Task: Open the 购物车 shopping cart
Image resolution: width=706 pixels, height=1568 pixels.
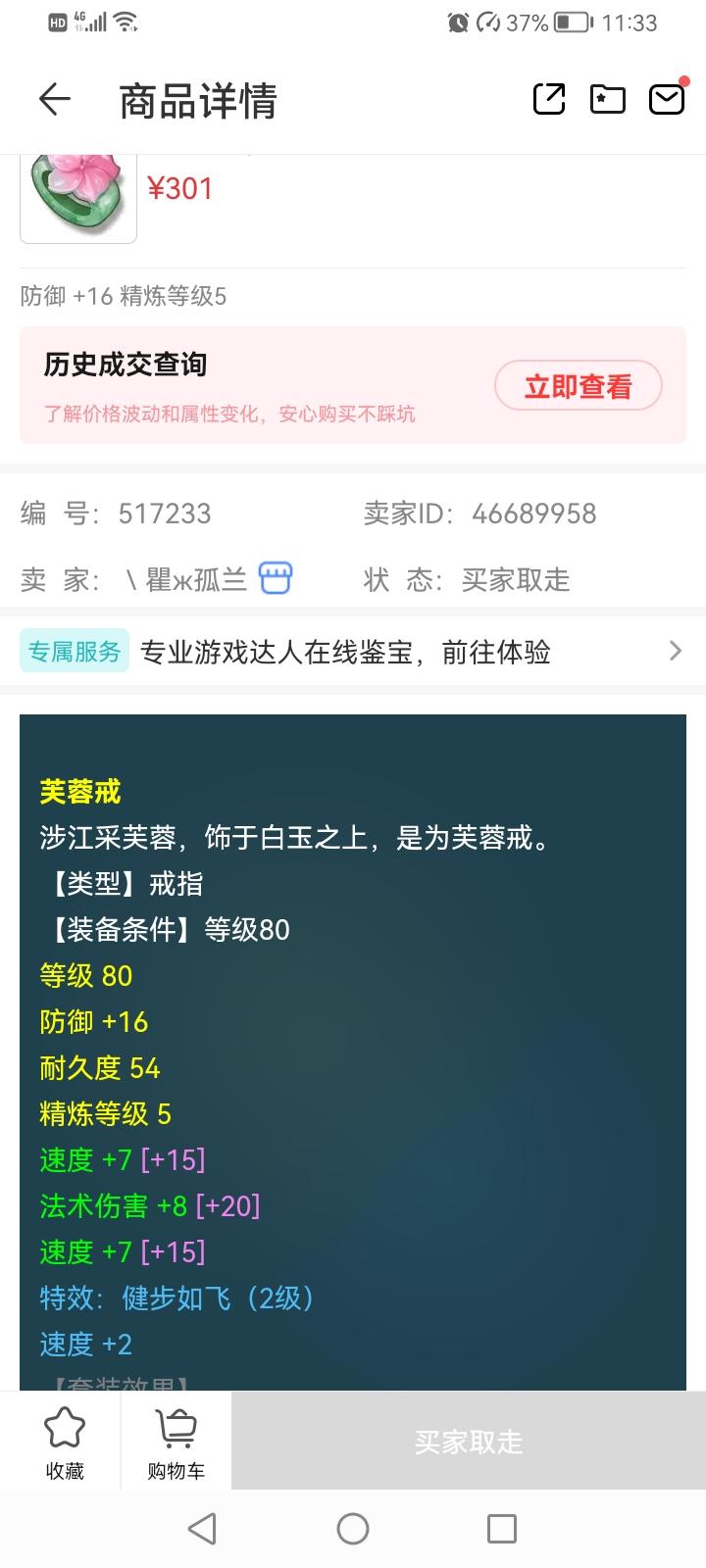Action: click(176, 1442)
